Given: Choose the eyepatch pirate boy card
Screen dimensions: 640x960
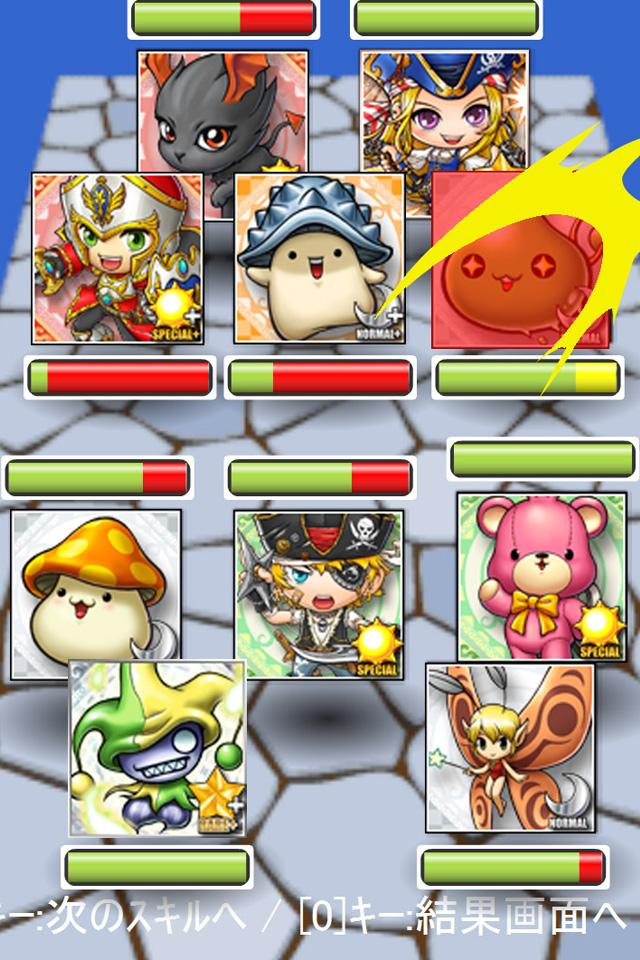Looking at the screenshot, I should coord(319,593).
